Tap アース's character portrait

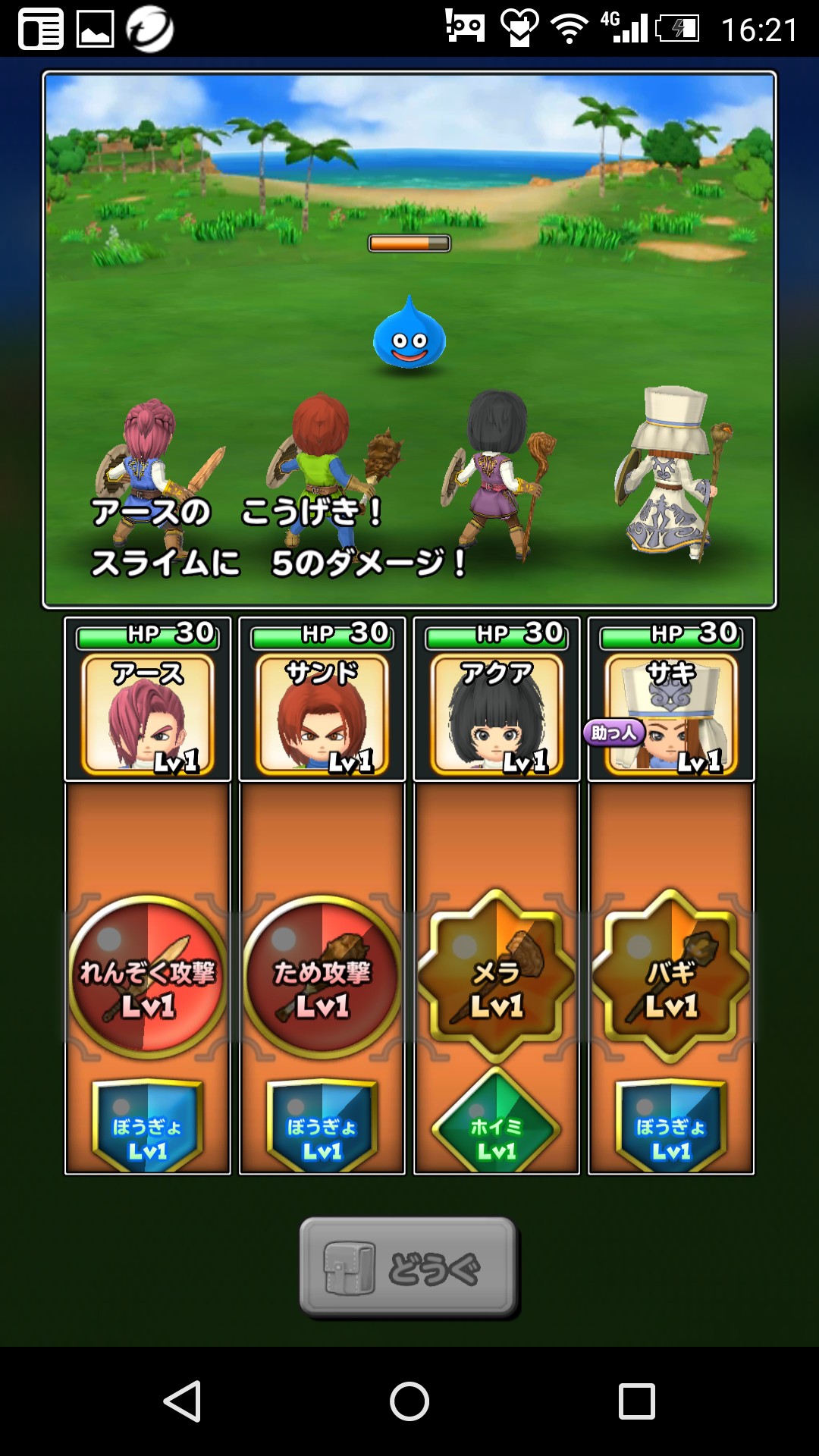148,714
